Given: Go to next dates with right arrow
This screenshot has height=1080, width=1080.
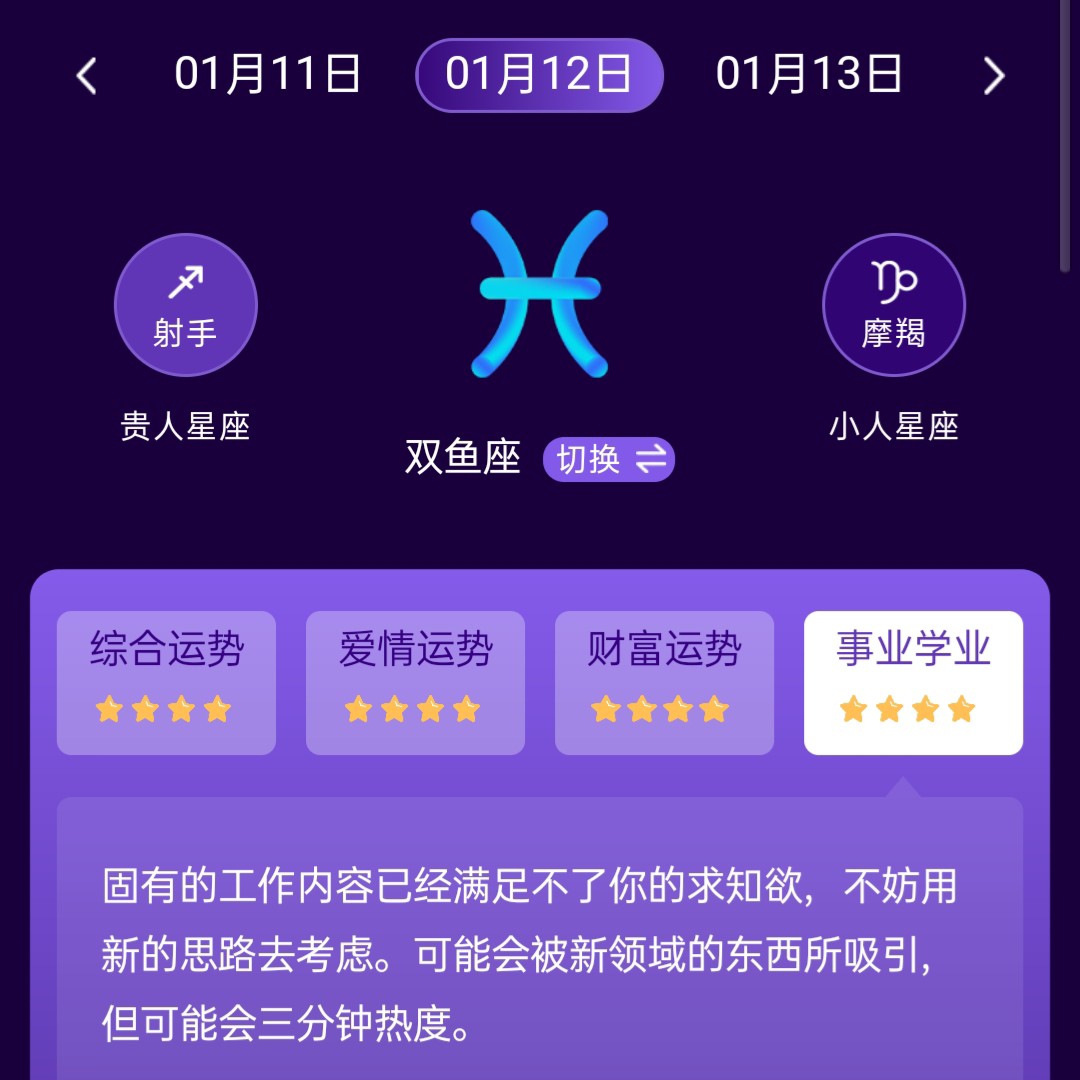Looking at the screenshot, I should [993, 76].
